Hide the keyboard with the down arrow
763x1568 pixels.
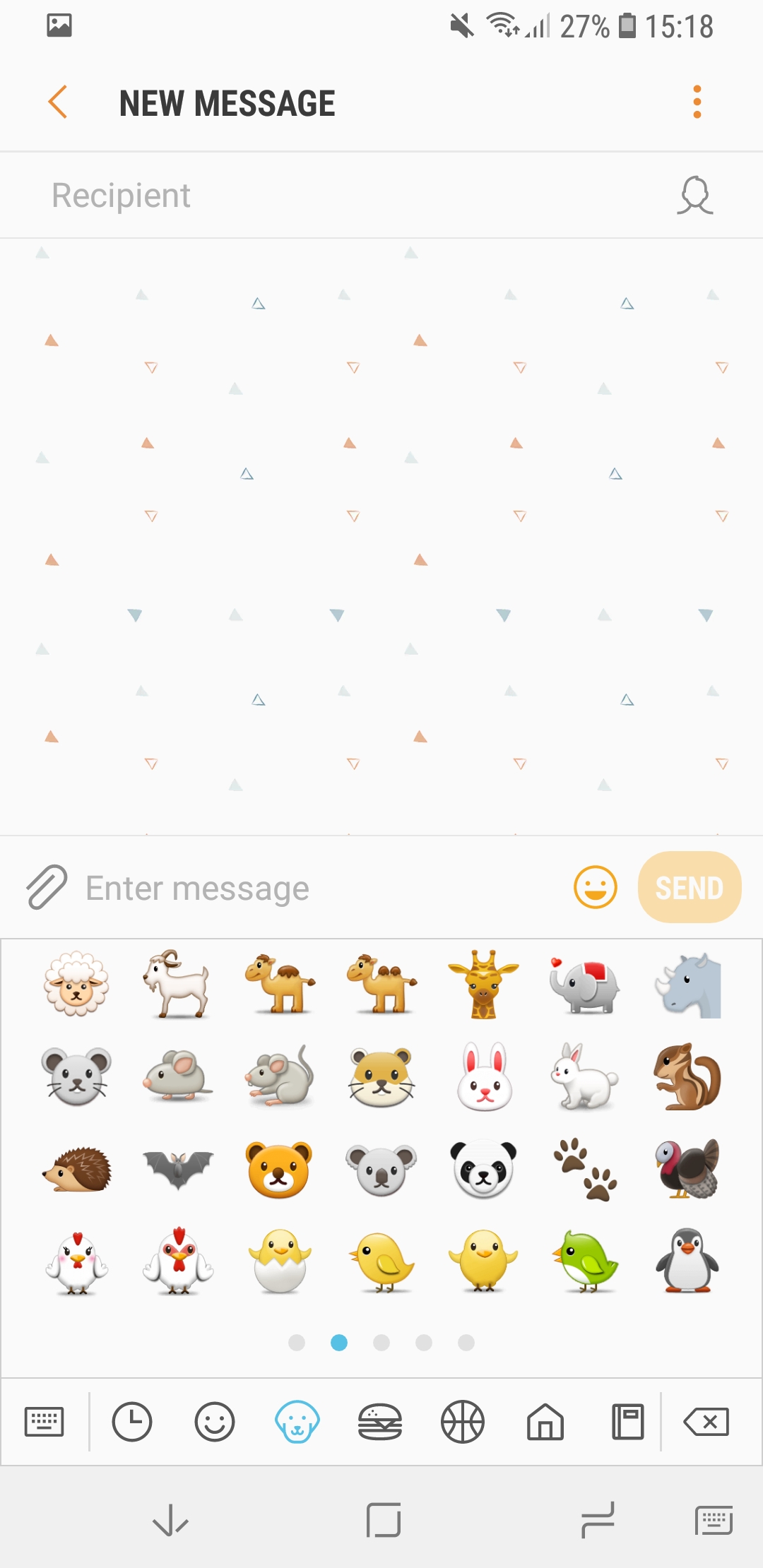[170, 1520]
